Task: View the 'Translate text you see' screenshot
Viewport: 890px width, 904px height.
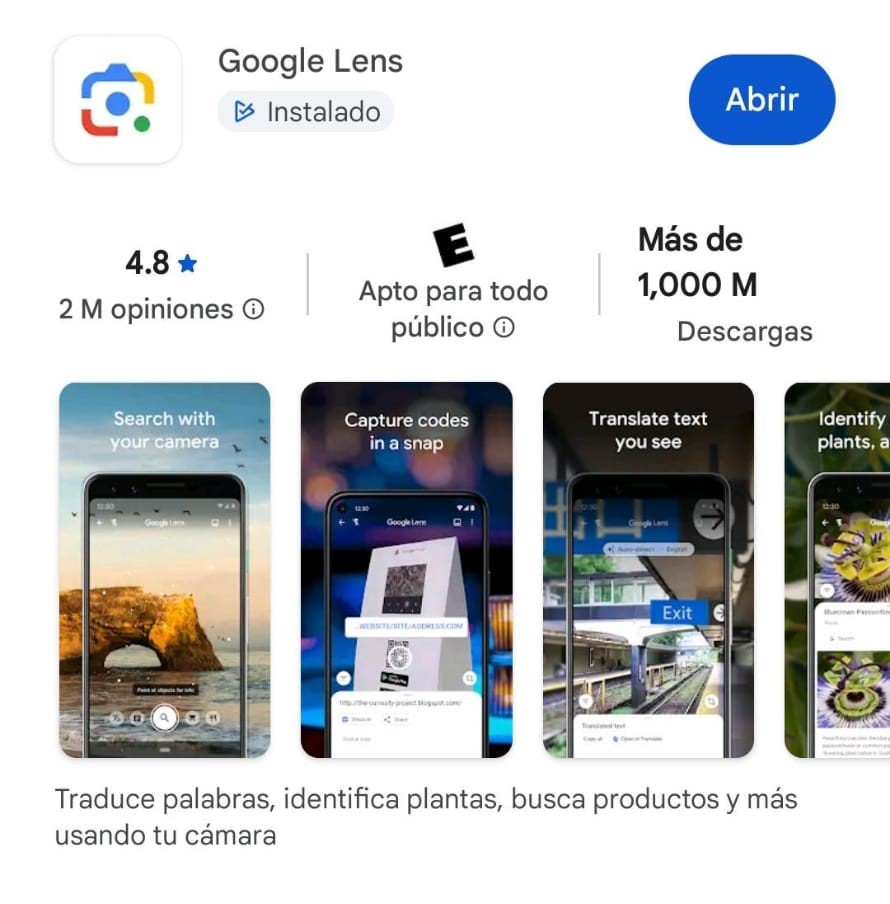Action: coord(648,570)
